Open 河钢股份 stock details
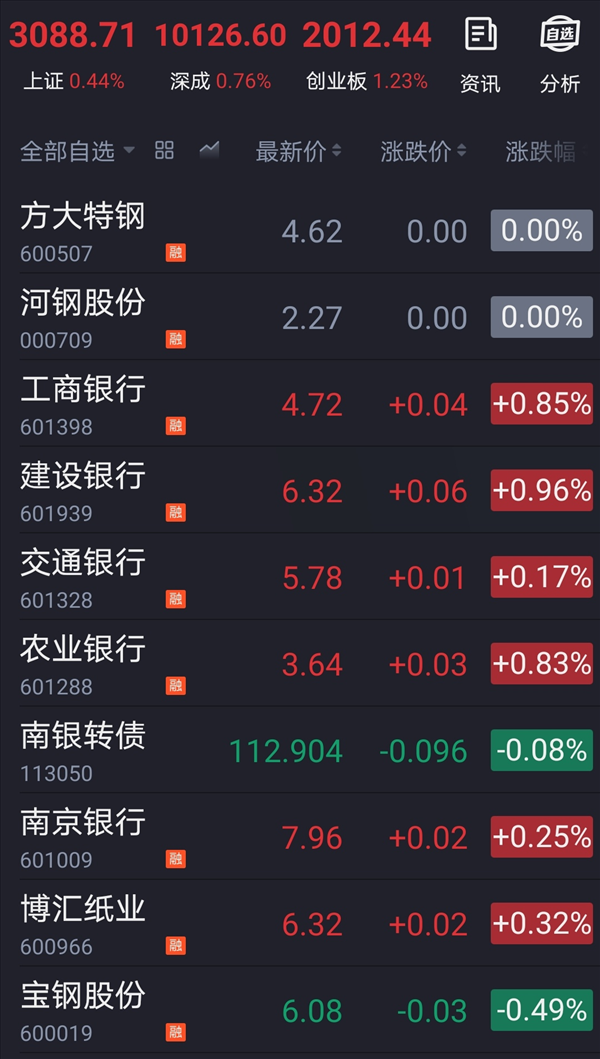The width and height of the screenshot is (600, 1059). pos(300,317)
